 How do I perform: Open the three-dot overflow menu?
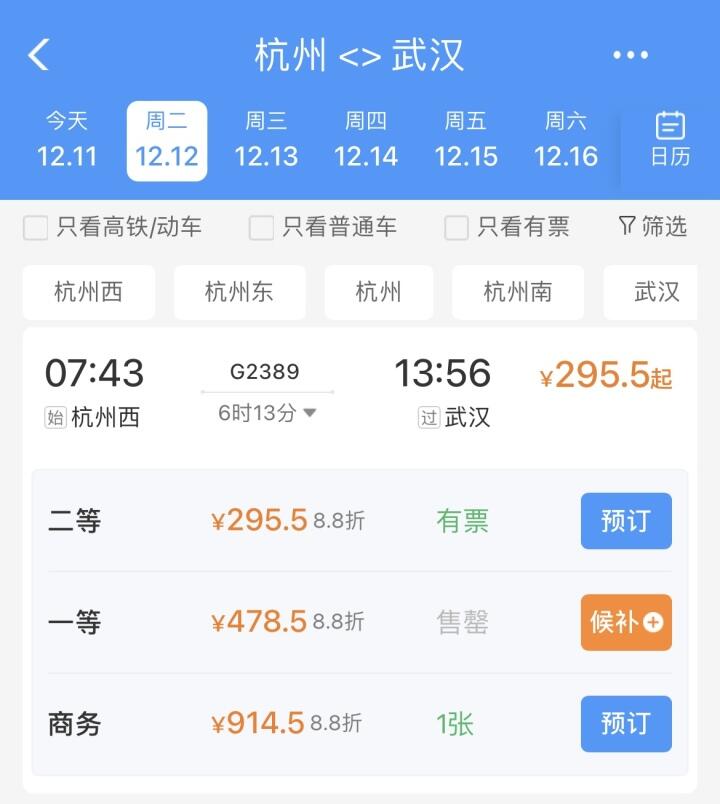[630, 55]
